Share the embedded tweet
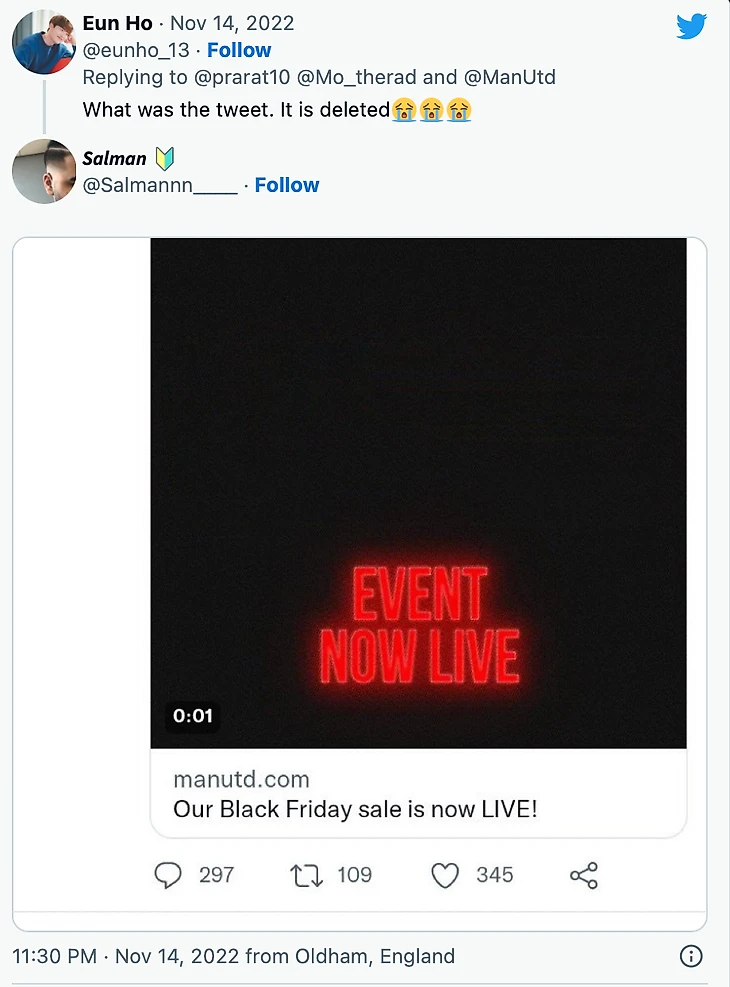This screenshot has height=987, width=730. [584, 875]
